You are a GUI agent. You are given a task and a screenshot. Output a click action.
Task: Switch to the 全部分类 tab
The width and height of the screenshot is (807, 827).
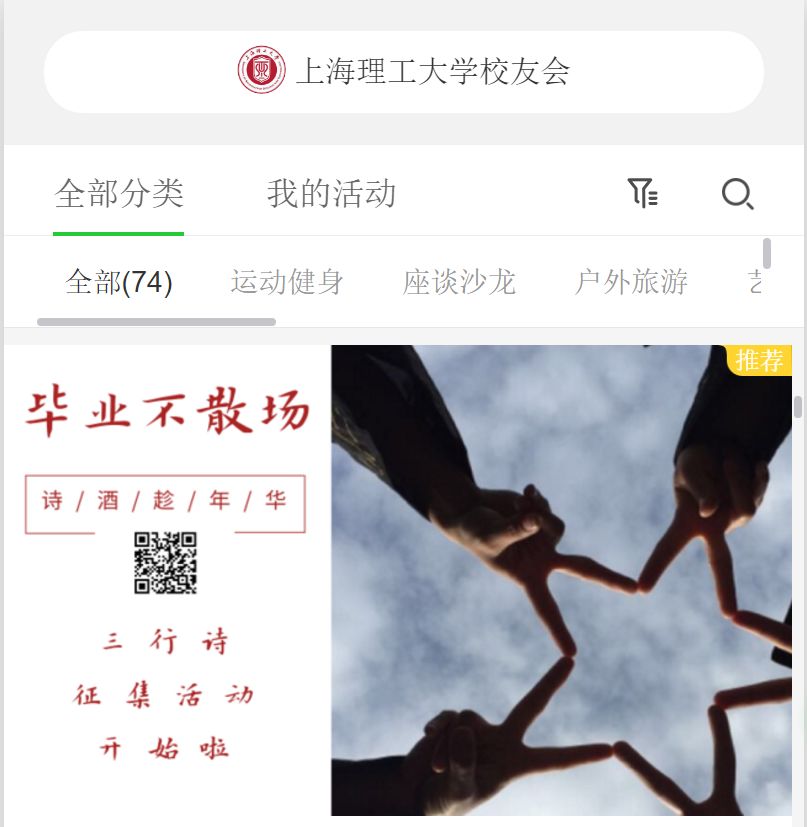[x=119, y=193]
